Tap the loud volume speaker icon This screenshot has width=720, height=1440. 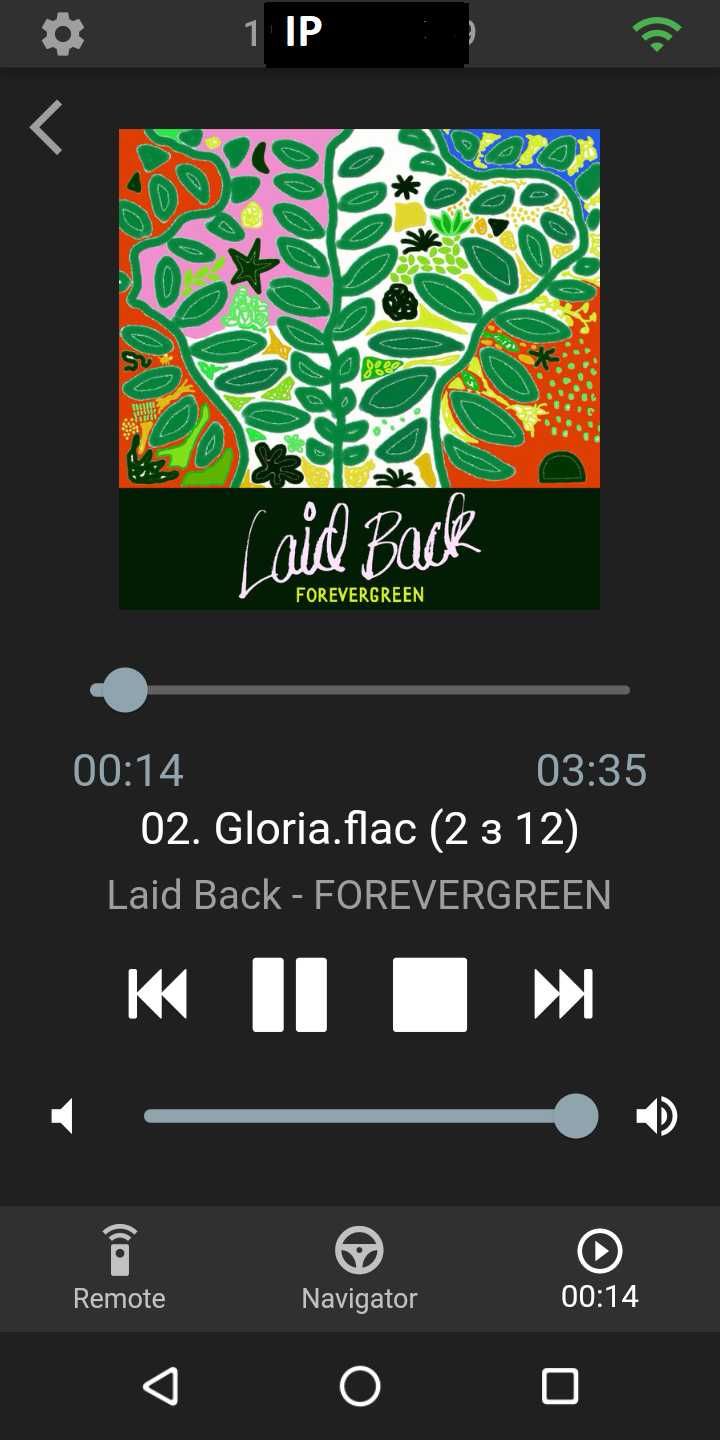coord(656,1116)
